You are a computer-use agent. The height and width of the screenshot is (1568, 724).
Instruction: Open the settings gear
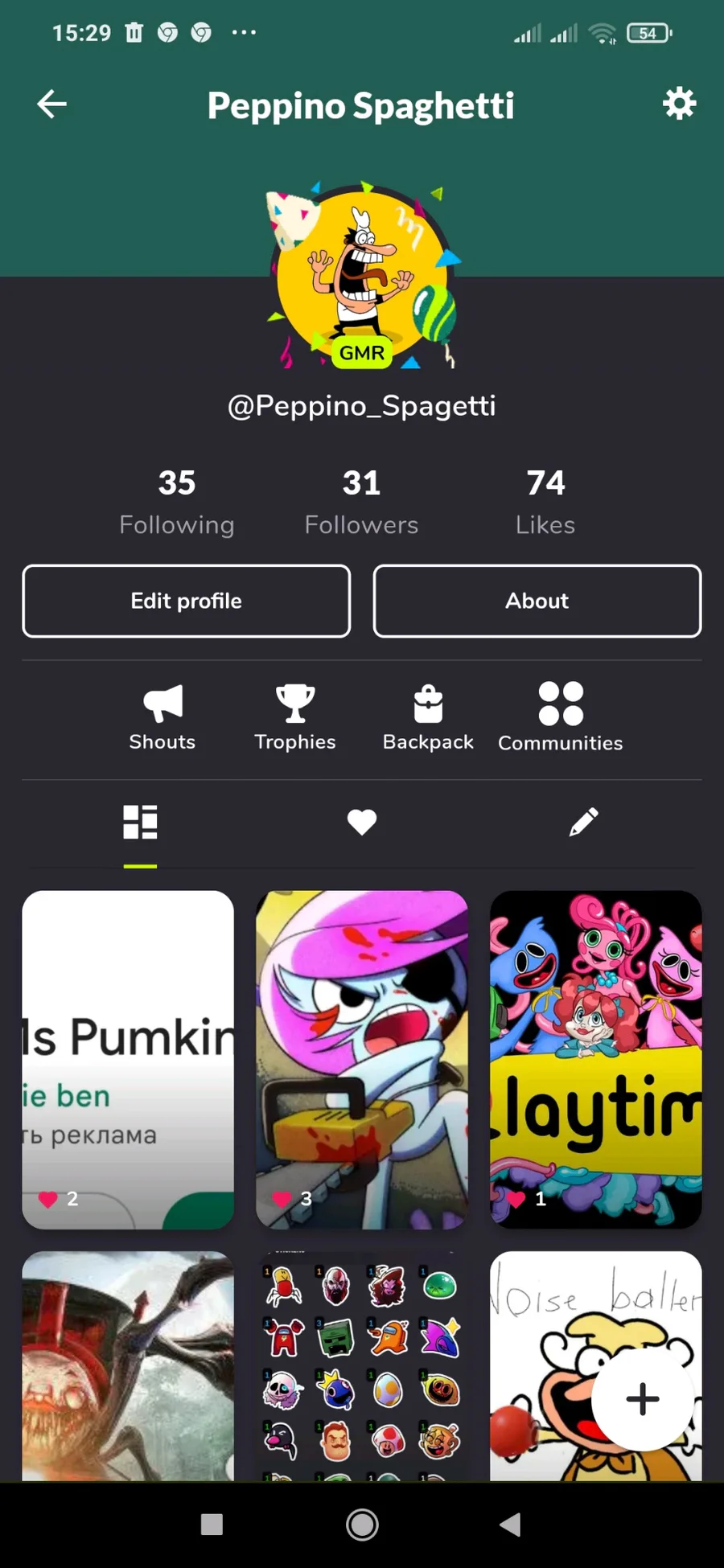click(679, 105)
